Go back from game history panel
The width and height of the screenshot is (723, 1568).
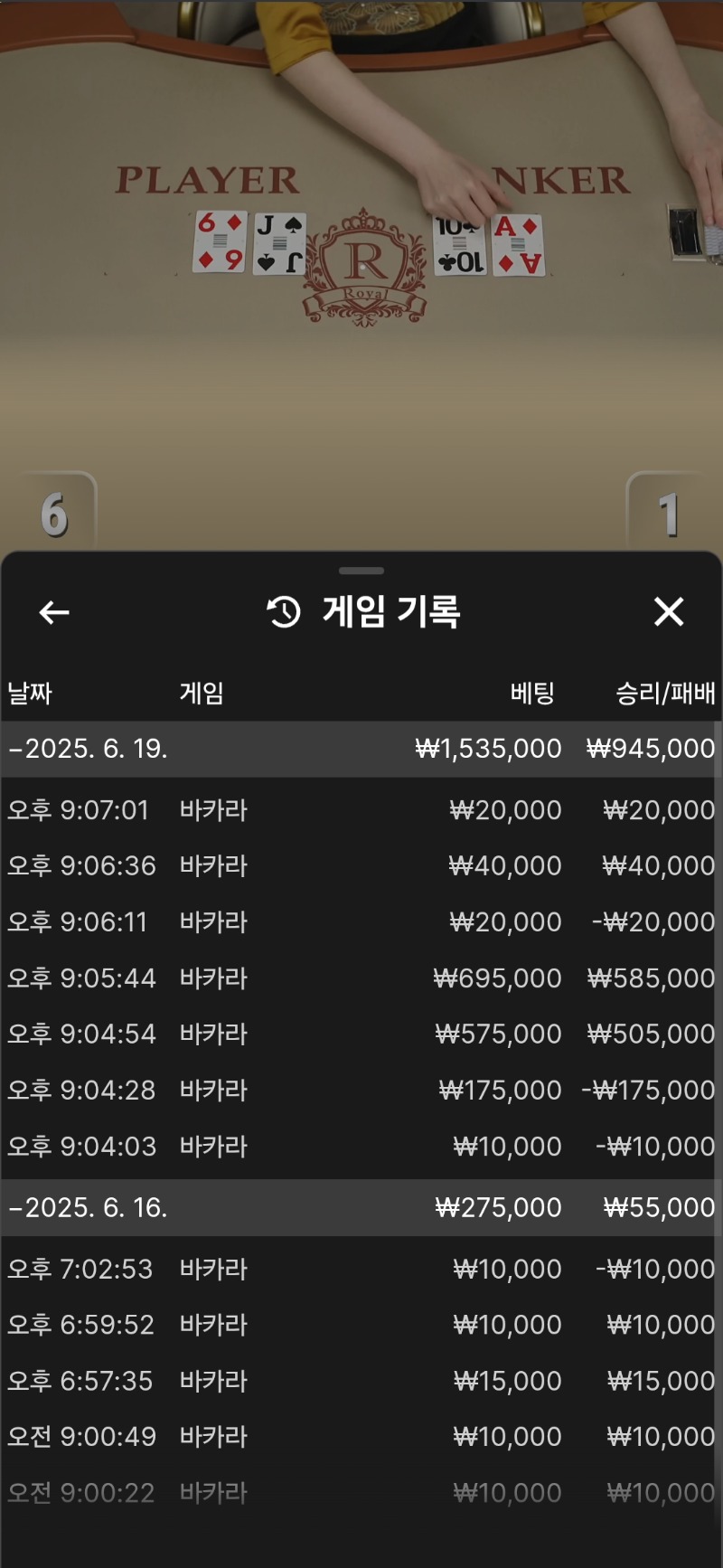(x=54, y=613)
